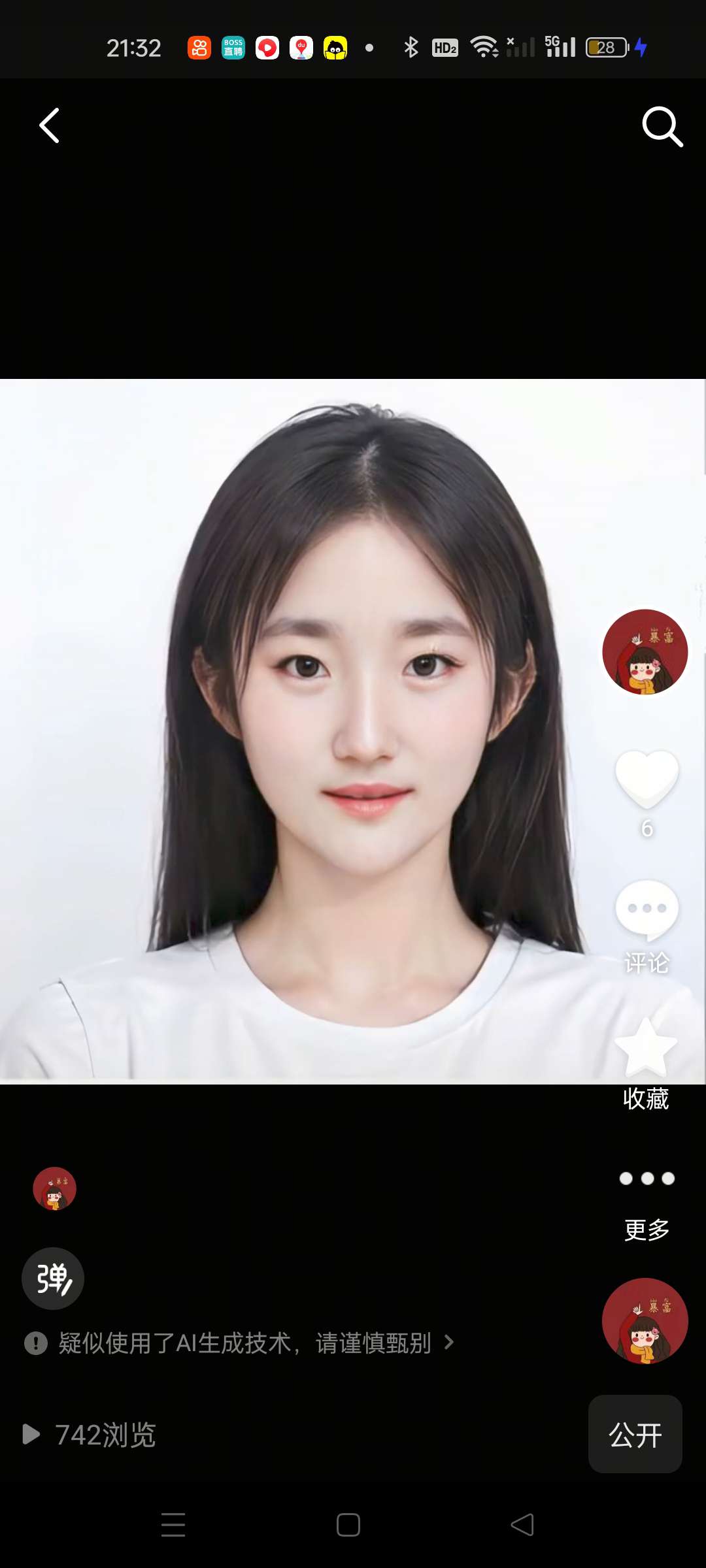Open the small author avatar above 弹 button
Image resolution: width=706 pixels, height=1568 pixels.
click(x=55, y=1188)
